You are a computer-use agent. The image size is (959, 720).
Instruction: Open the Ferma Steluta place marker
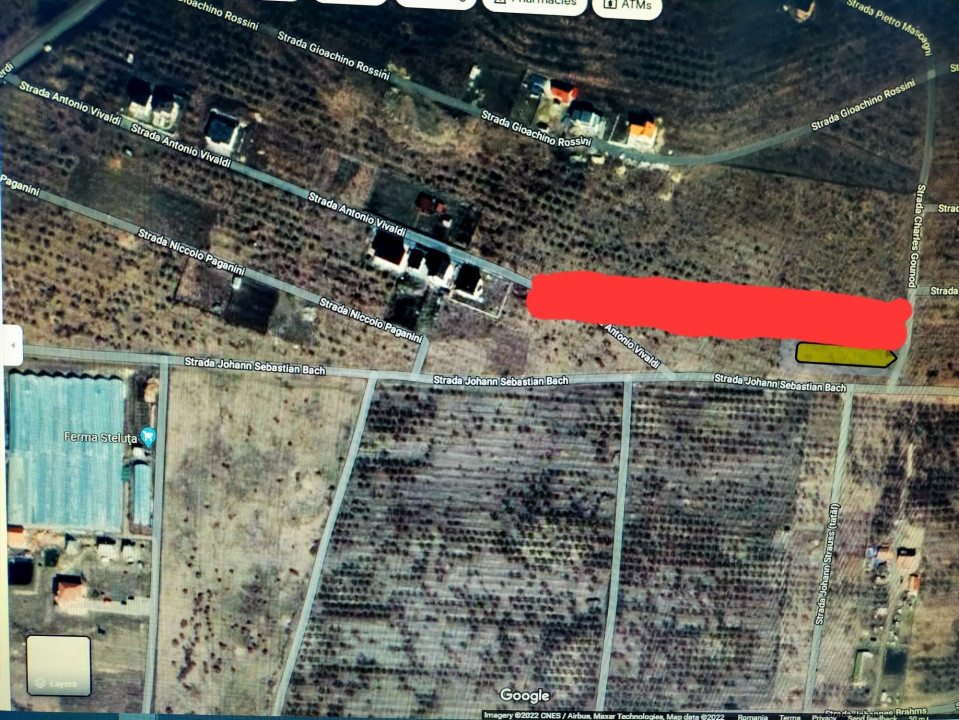(x=149, y=436)
